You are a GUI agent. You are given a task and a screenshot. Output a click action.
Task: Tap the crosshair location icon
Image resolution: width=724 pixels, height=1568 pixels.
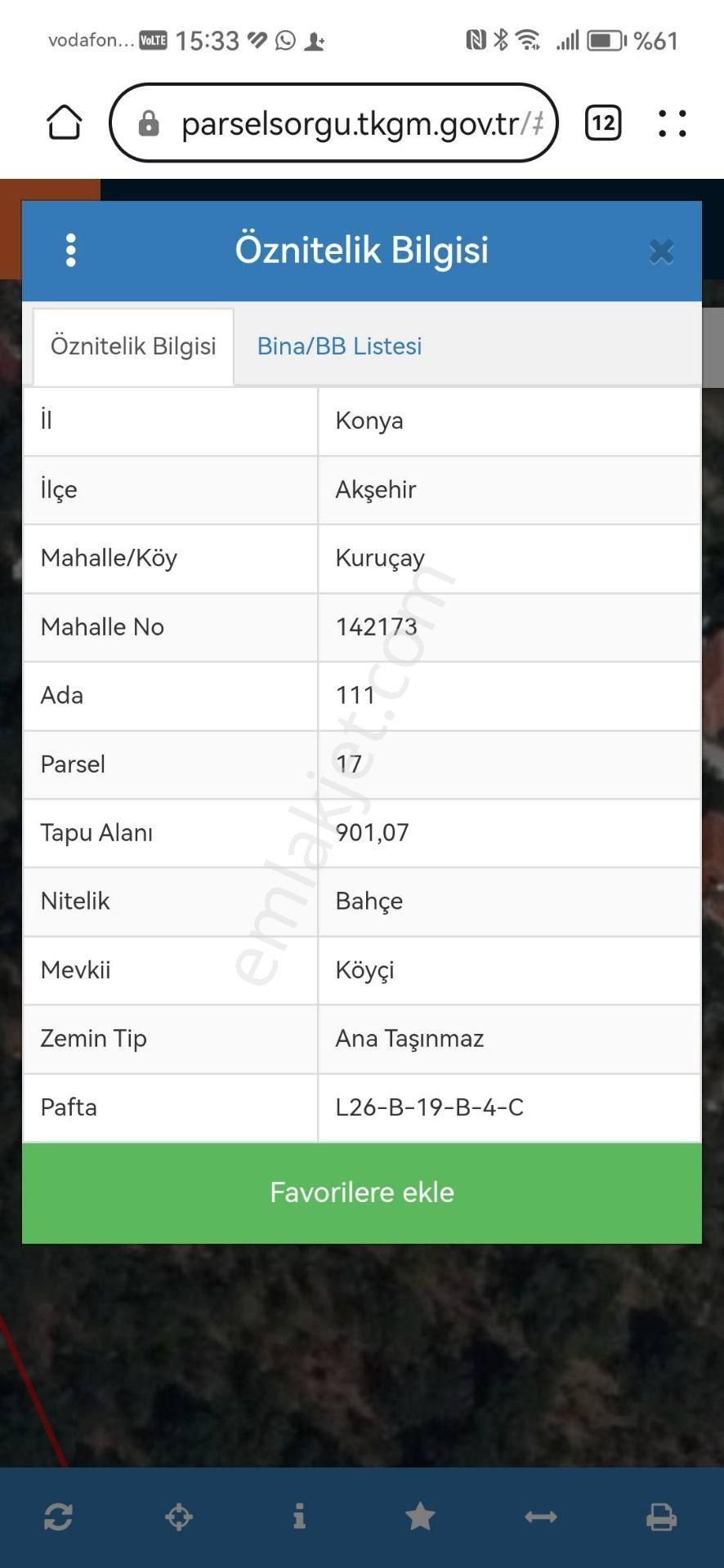coord(179,1517)
